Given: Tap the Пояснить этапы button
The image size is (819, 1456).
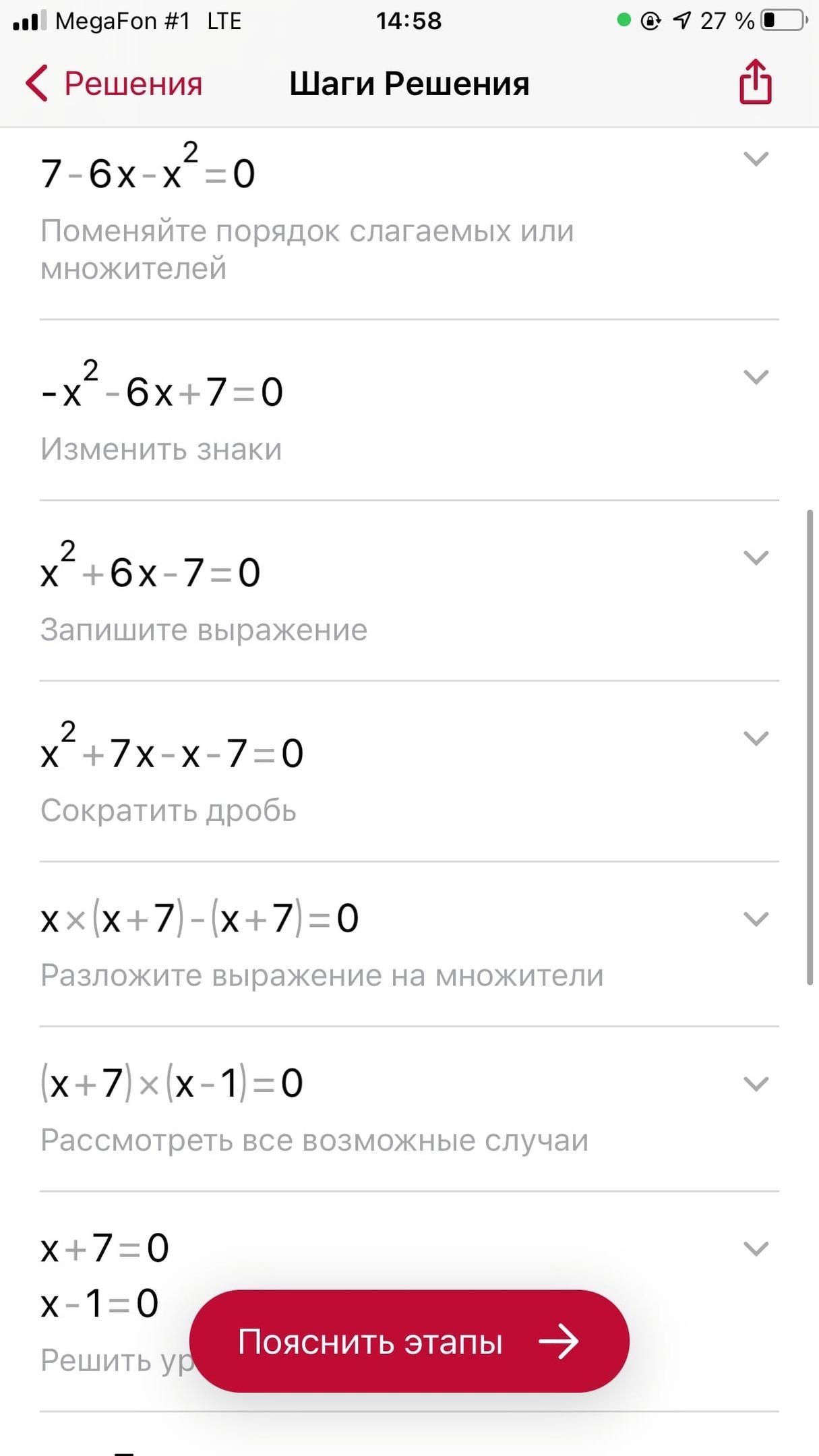Looking at the screenshot, I should (409, 1341).
